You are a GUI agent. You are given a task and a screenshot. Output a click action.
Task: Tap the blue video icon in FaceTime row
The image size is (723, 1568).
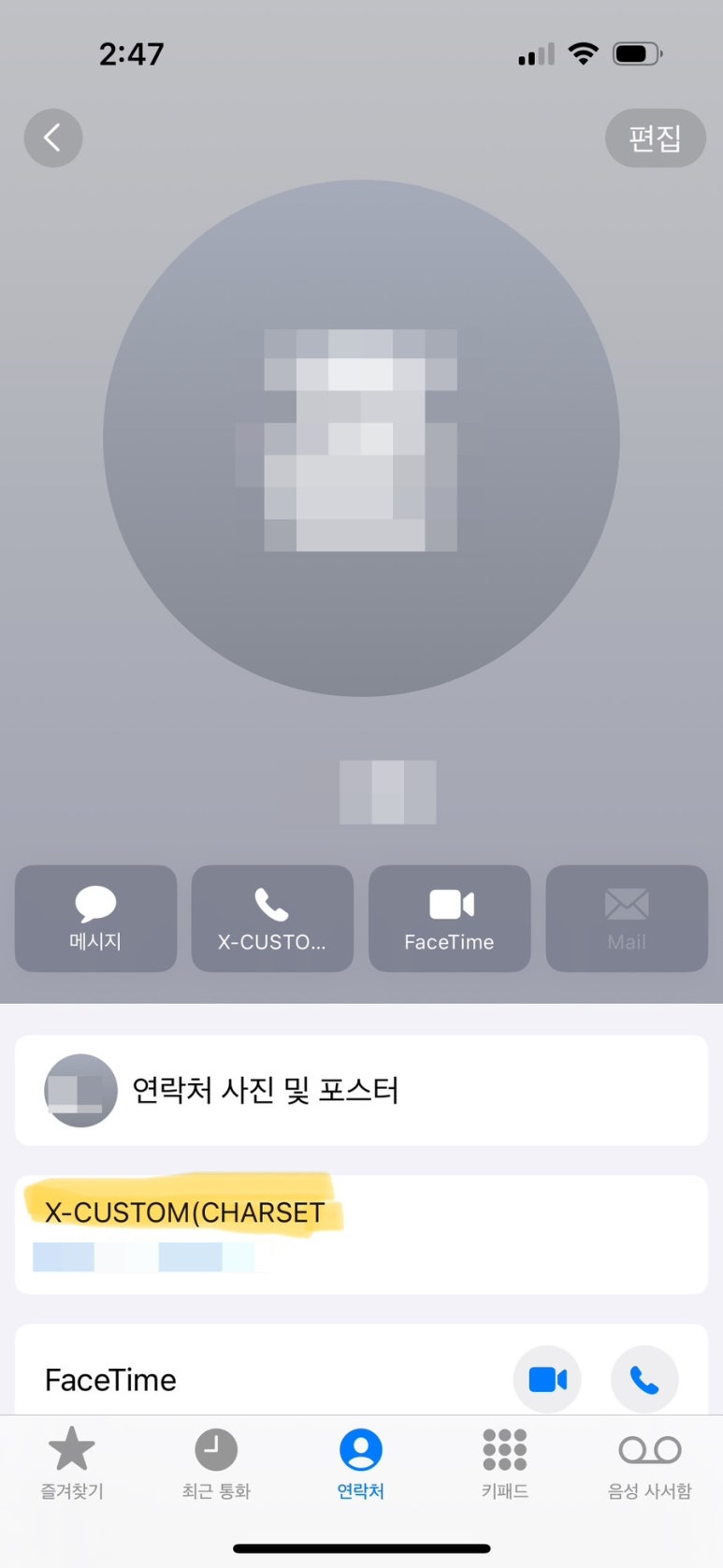(547, 1379)
